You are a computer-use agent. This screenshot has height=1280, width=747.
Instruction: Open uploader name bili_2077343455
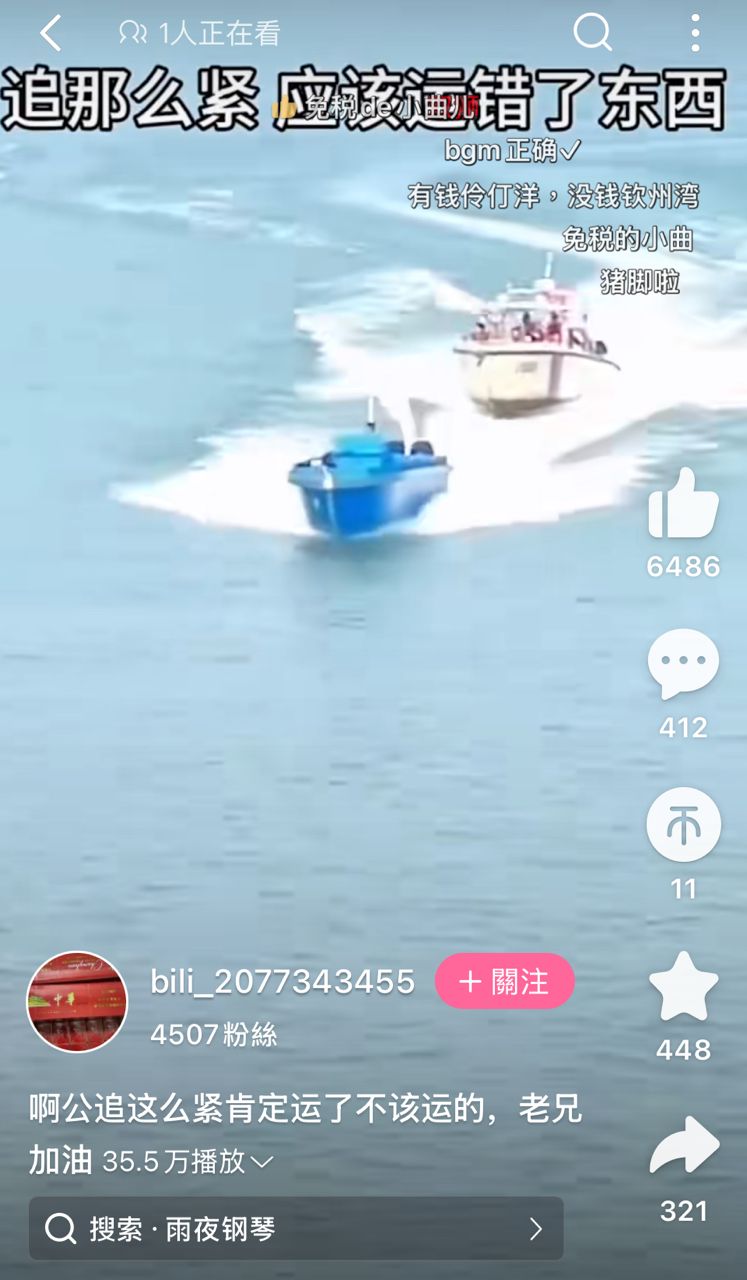282,981
